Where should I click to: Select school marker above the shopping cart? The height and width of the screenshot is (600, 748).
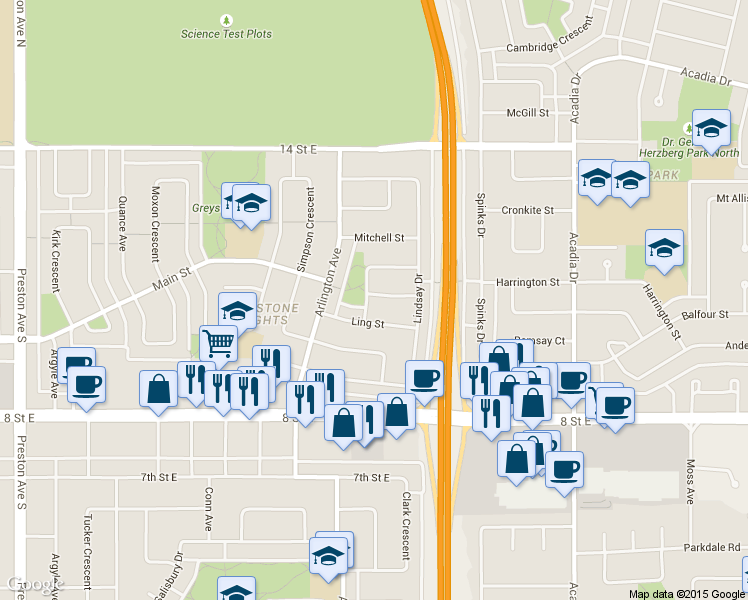[238, 310]
